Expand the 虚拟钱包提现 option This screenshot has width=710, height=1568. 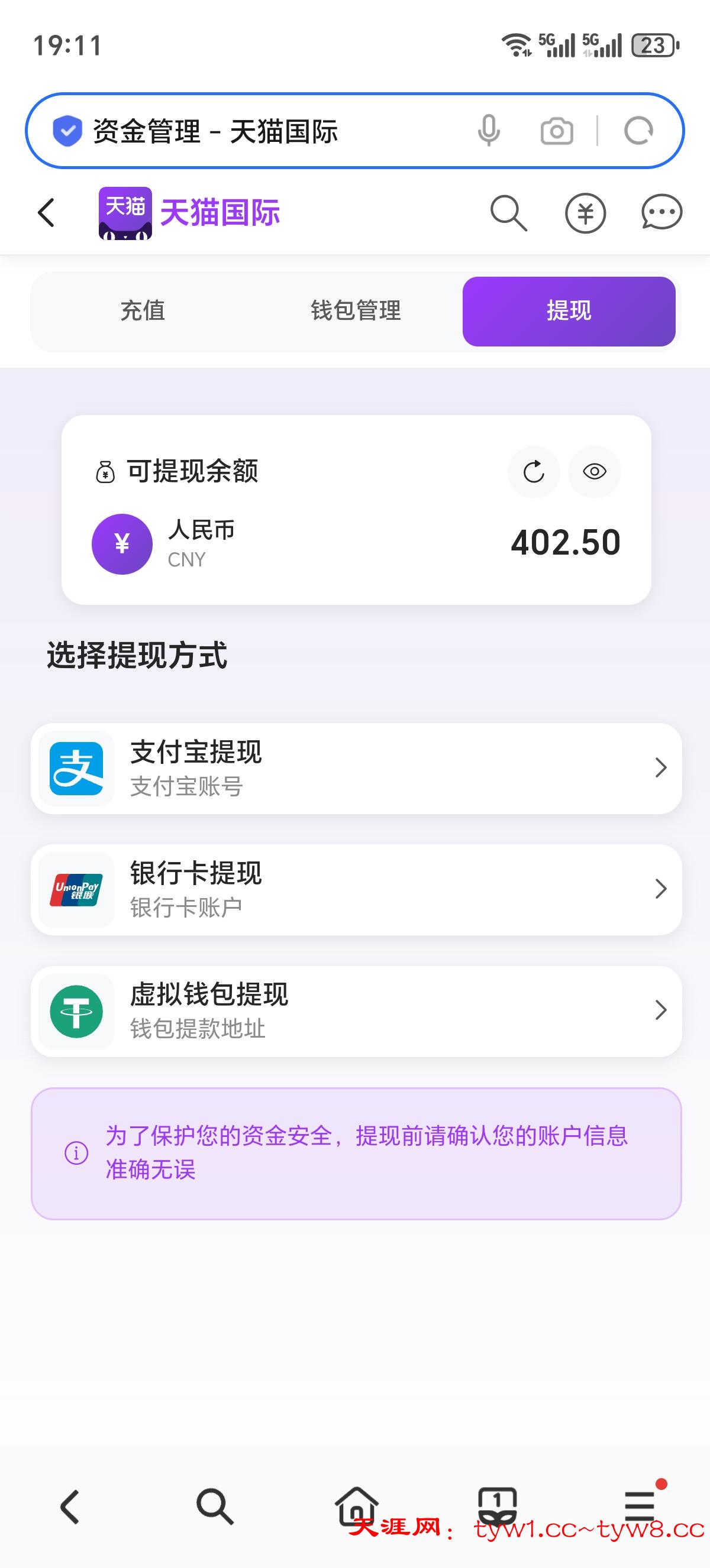coord(355,1011)
